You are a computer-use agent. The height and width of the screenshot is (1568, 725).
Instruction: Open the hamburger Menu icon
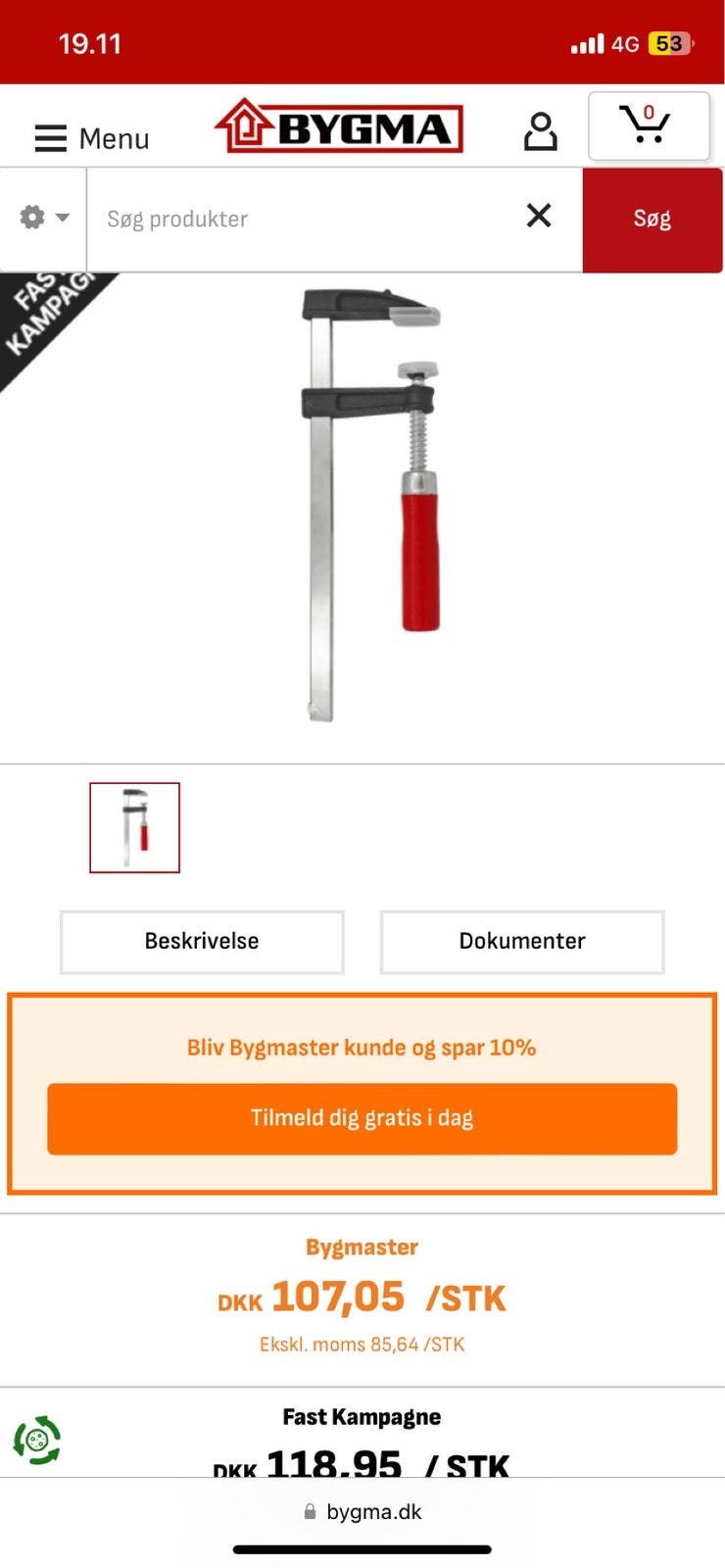tap(49, 137)
